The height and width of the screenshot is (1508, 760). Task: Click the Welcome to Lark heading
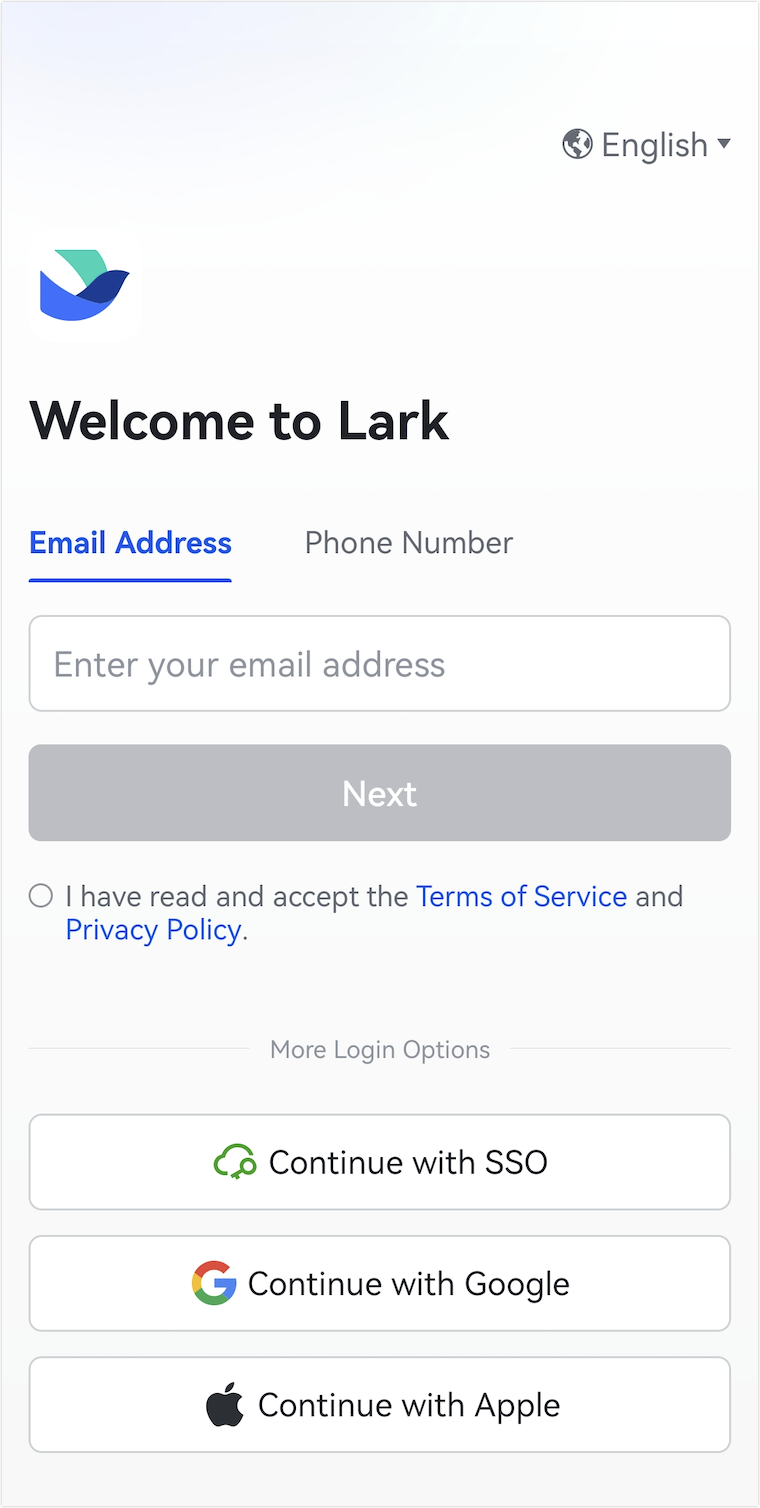click(238, 421)
